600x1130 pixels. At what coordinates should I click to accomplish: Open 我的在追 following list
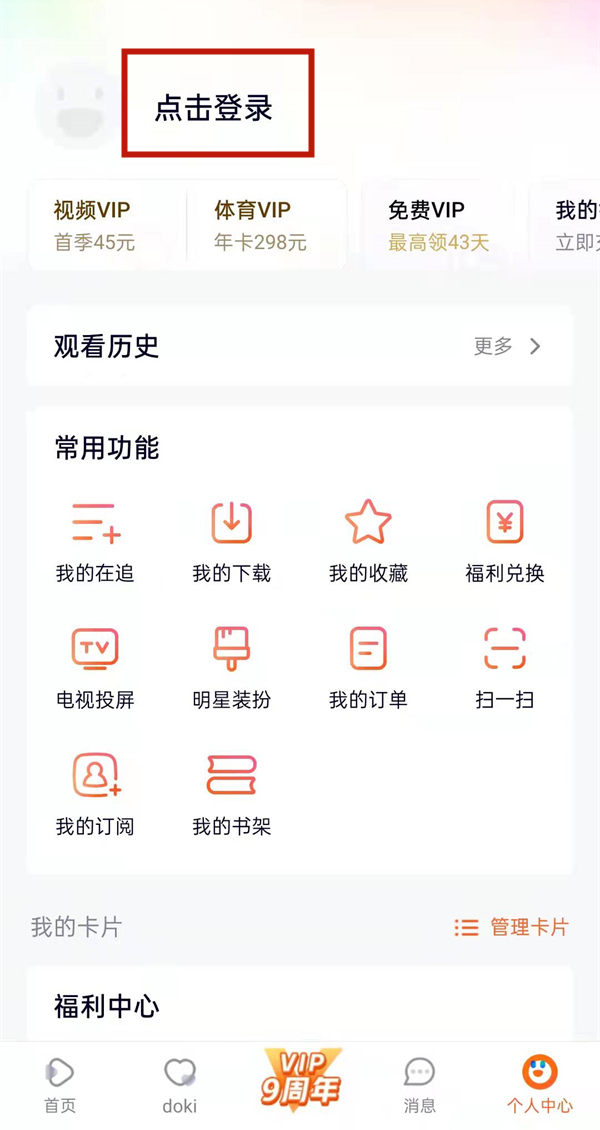point(95,543)
